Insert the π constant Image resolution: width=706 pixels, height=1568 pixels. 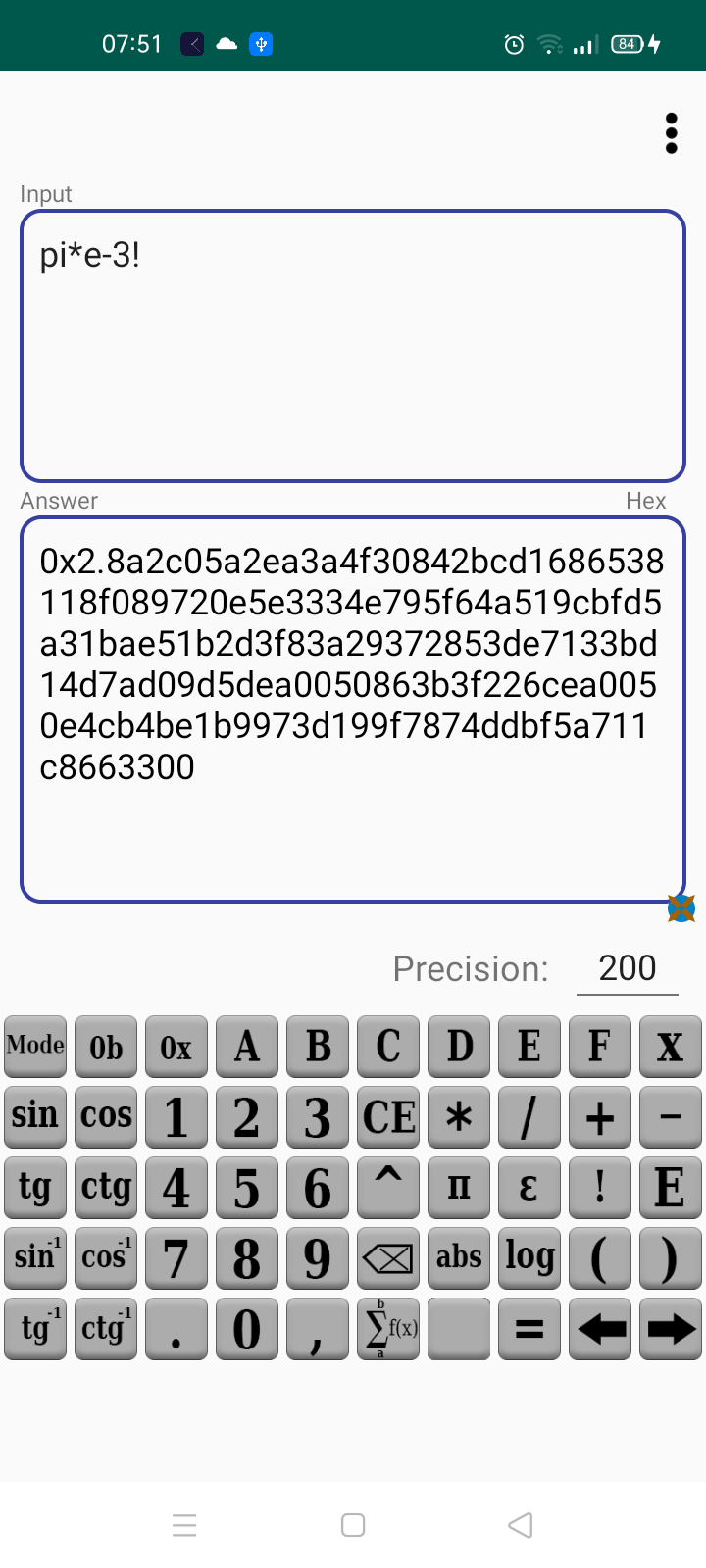459,1187
